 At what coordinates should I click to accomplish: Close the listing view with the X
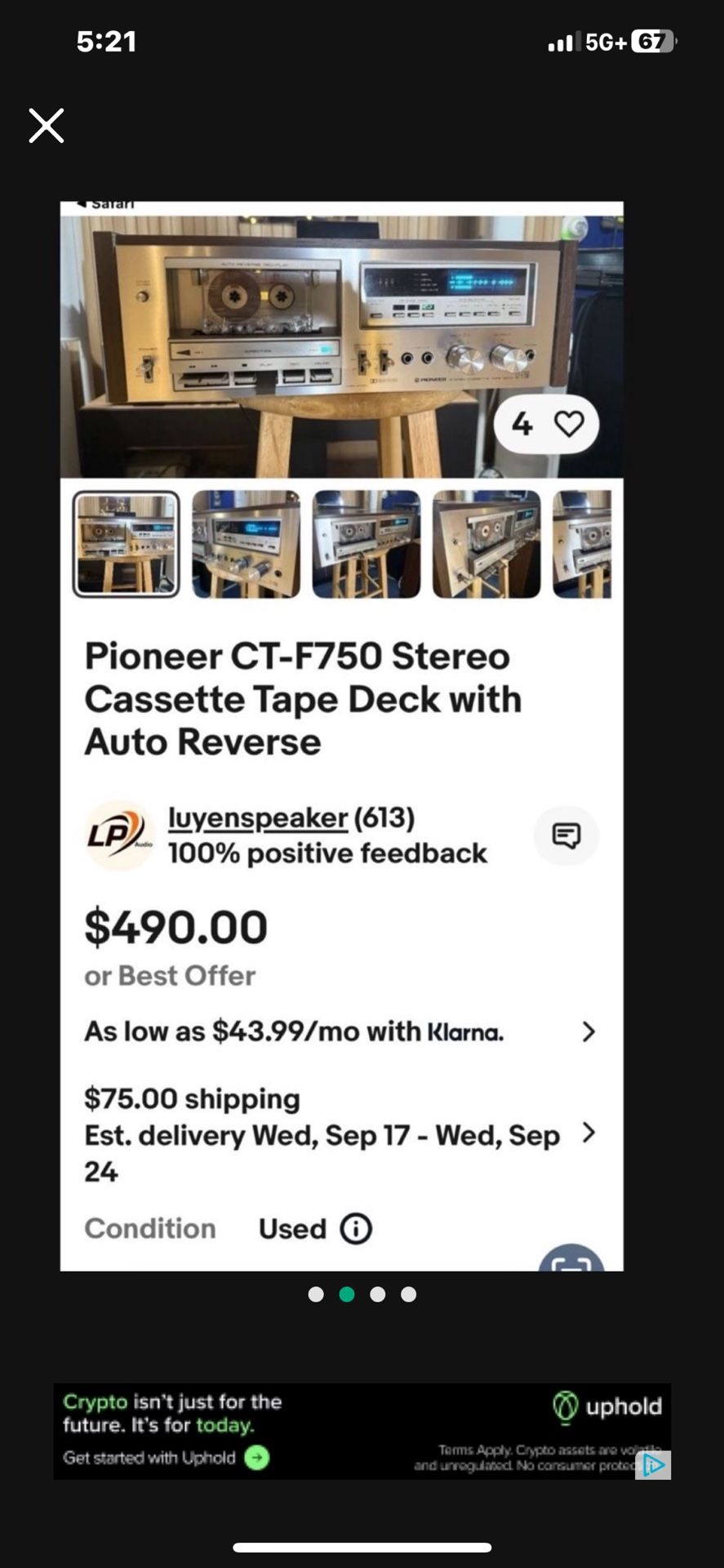(x=46, y=126)
